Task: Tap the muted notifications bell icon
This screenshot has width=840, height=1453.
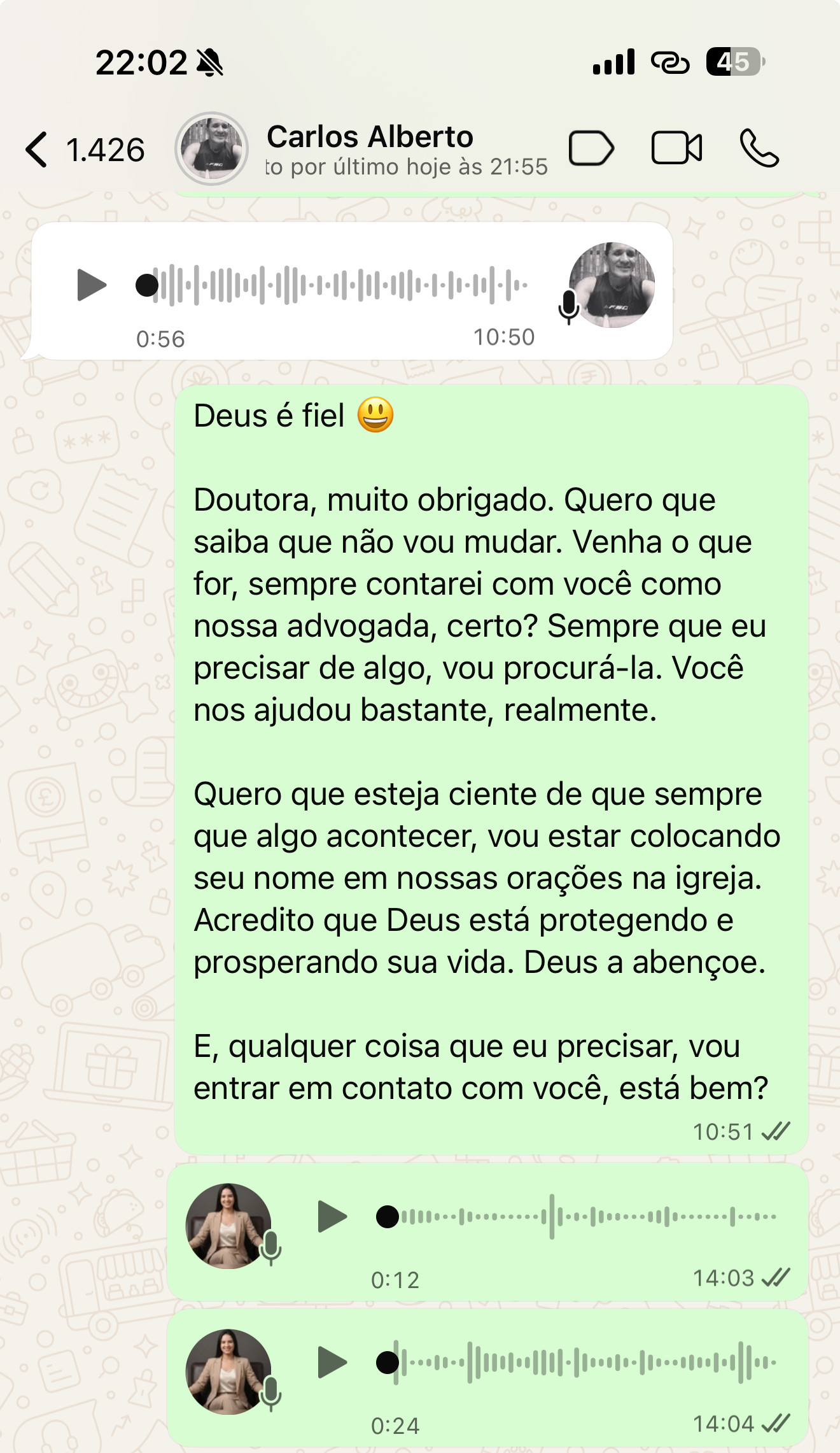Action: [210, 63]
